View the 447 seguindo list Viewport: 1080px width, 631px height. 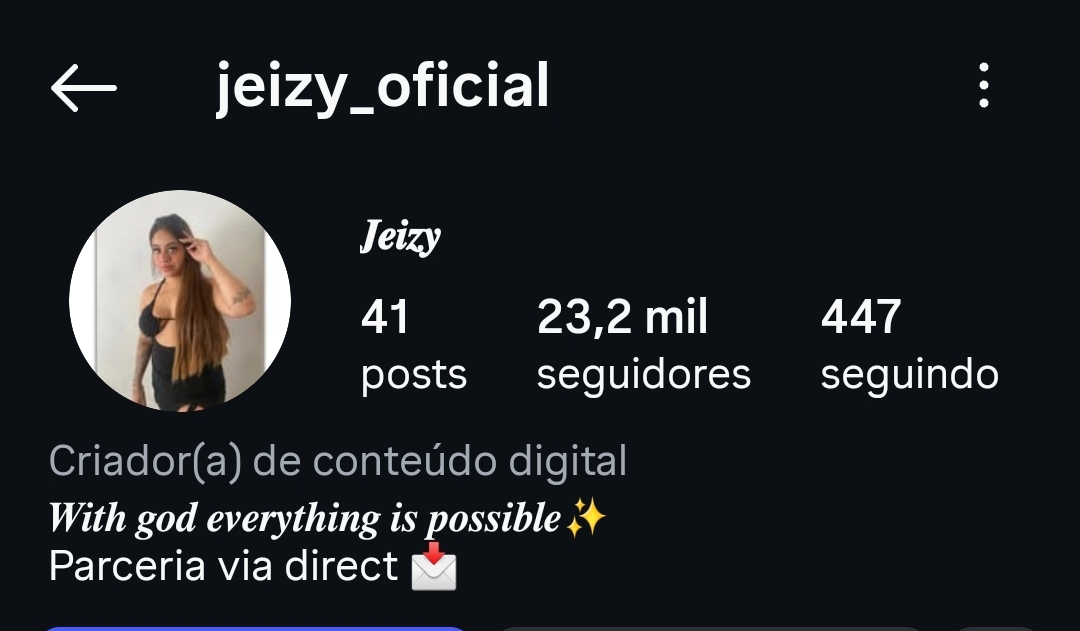(x=909, y=344)
